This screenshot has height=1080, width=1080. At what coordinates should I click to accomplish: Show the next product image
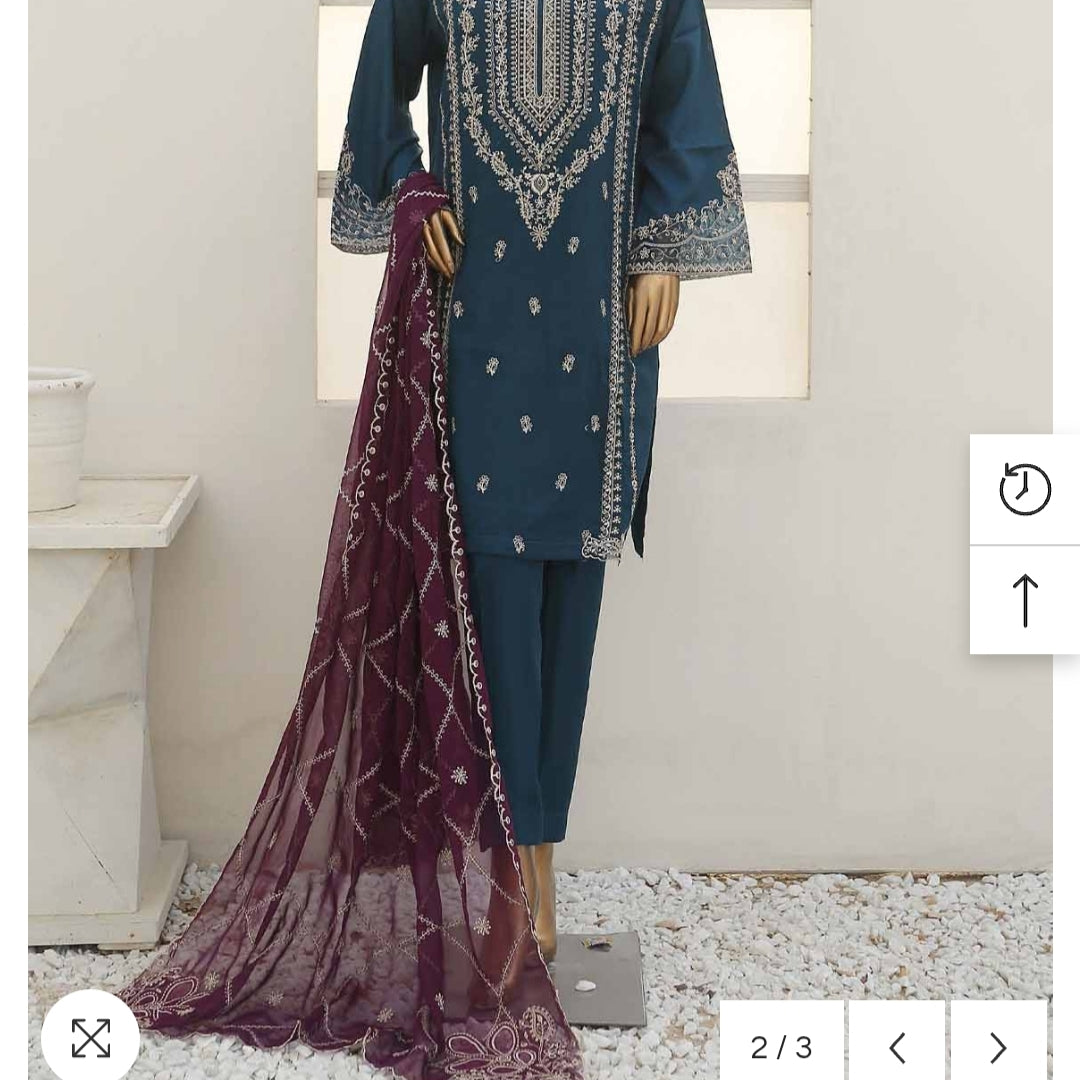pyautogui.click(x=997, y=1047)
